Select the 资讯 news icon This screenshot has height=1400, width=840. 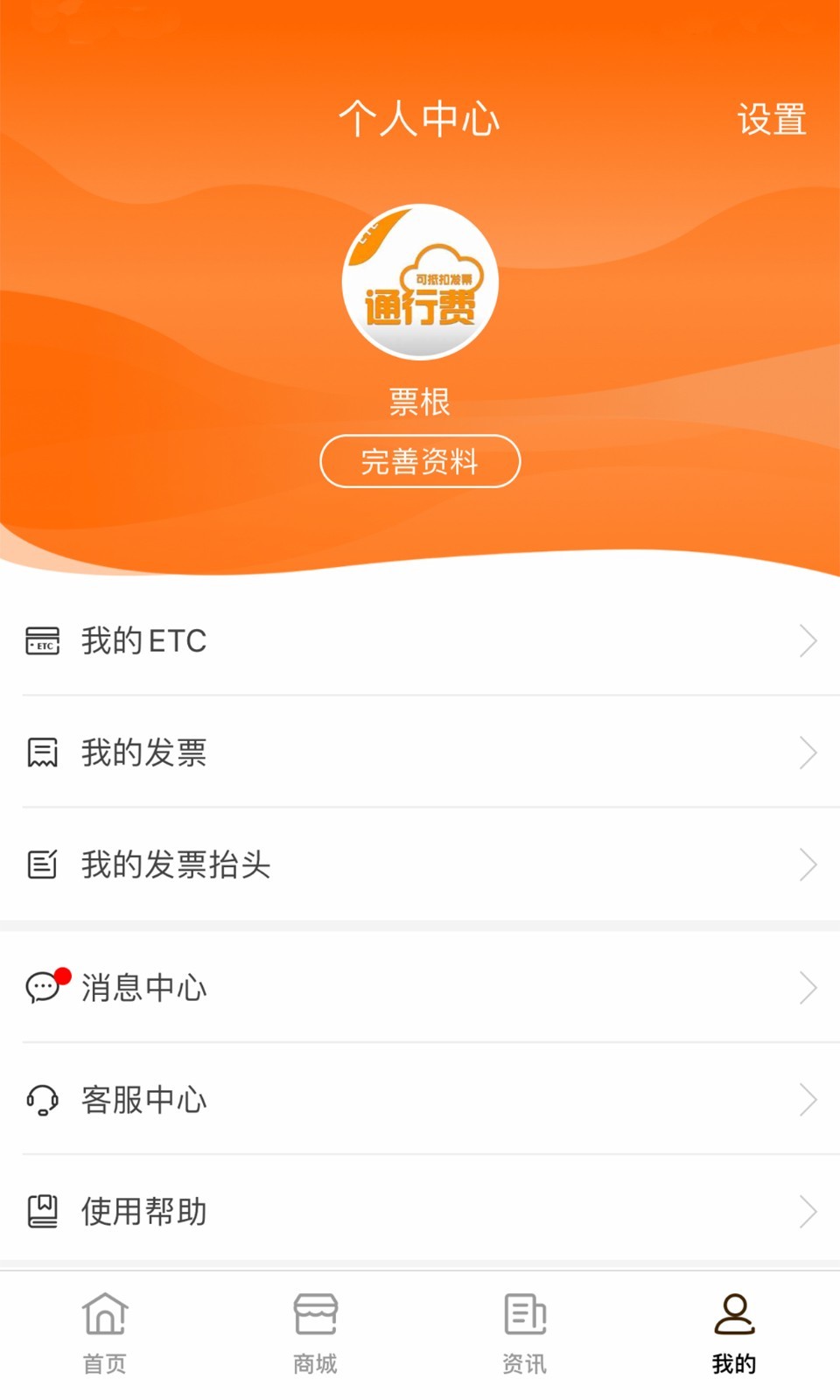[524, 1315]
